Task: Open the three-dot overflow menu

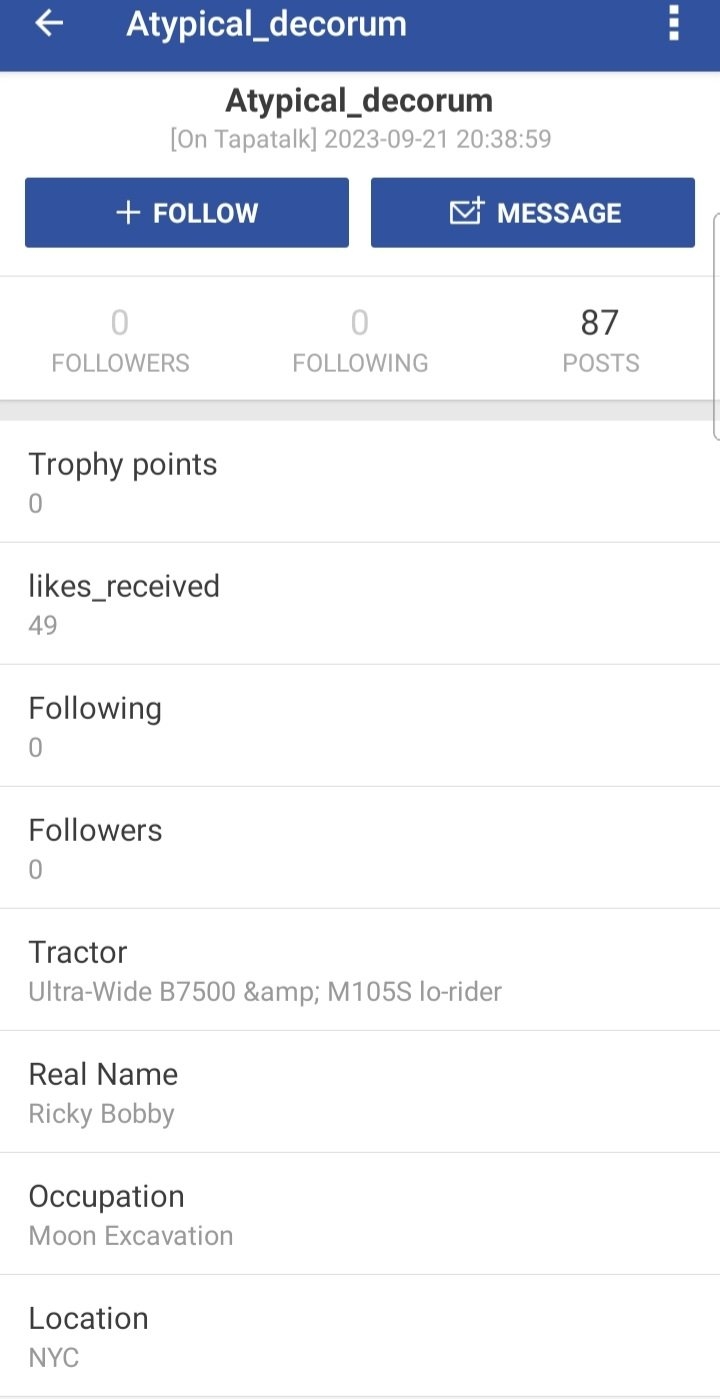Action: pyautogui.click(x=674, y=24)
